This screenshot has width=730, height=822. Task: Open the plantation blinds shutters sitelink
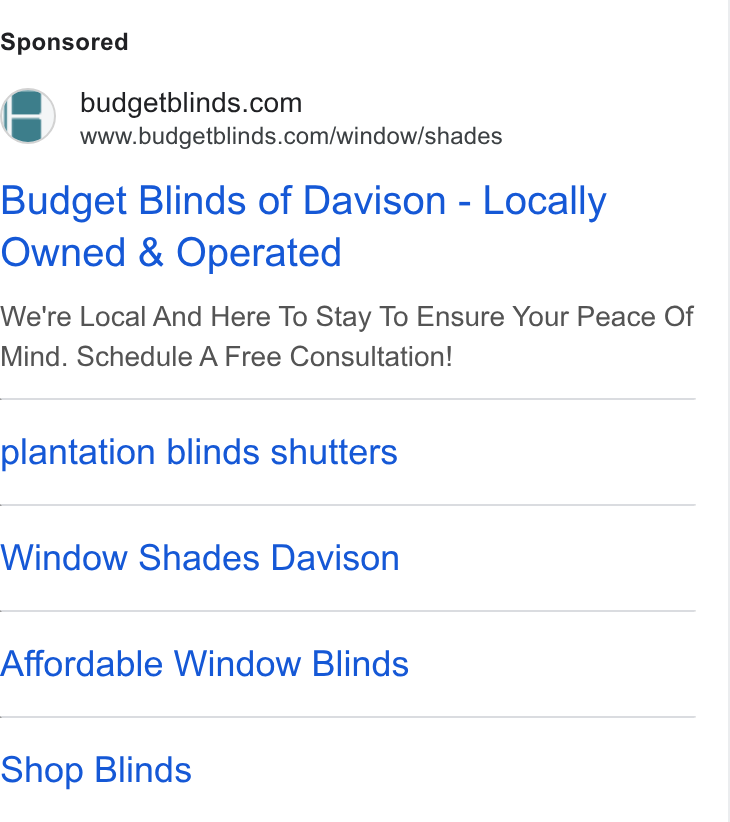(199, 452)
